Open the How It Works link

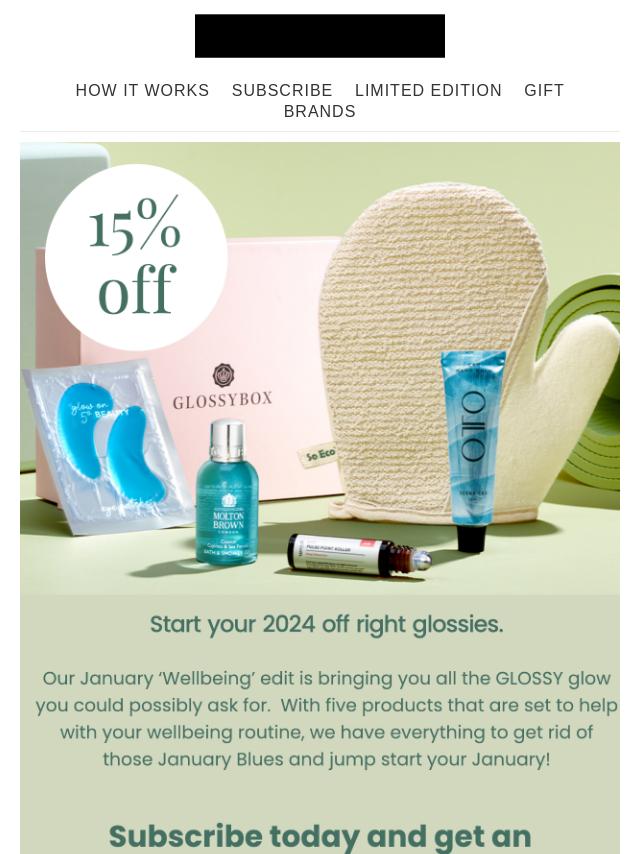point(142,91)
